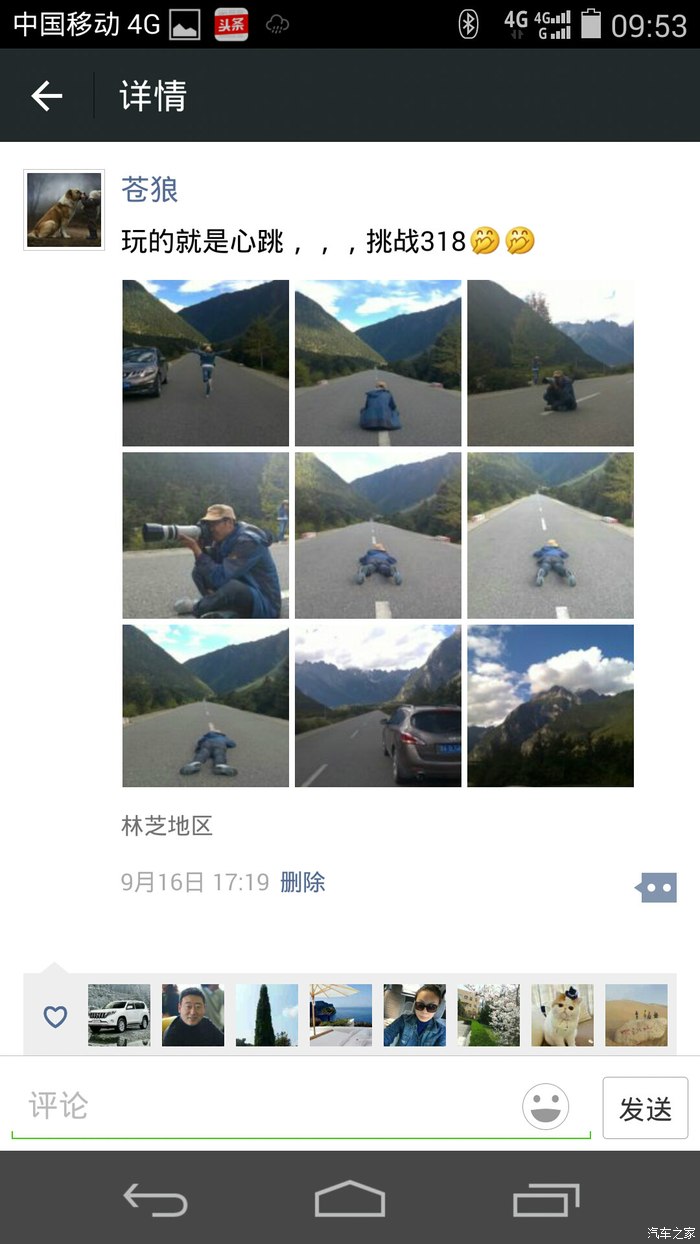Open the username 苍狼 link
The height and width of the screenshot is (1244, 700).
click(150, 189)
